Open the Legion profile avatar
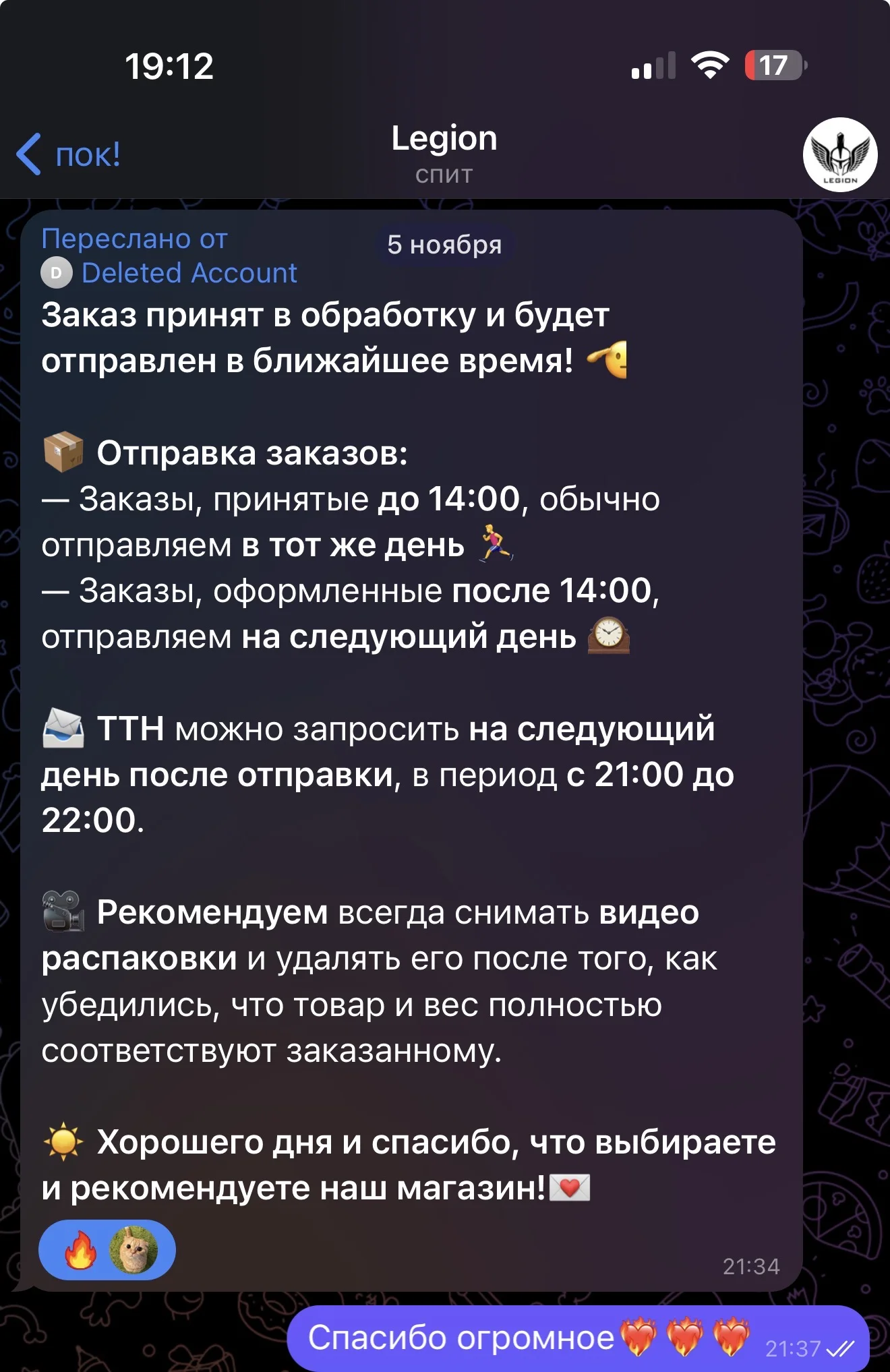This screenshot has height=1372, width=890. pos(839,155)
